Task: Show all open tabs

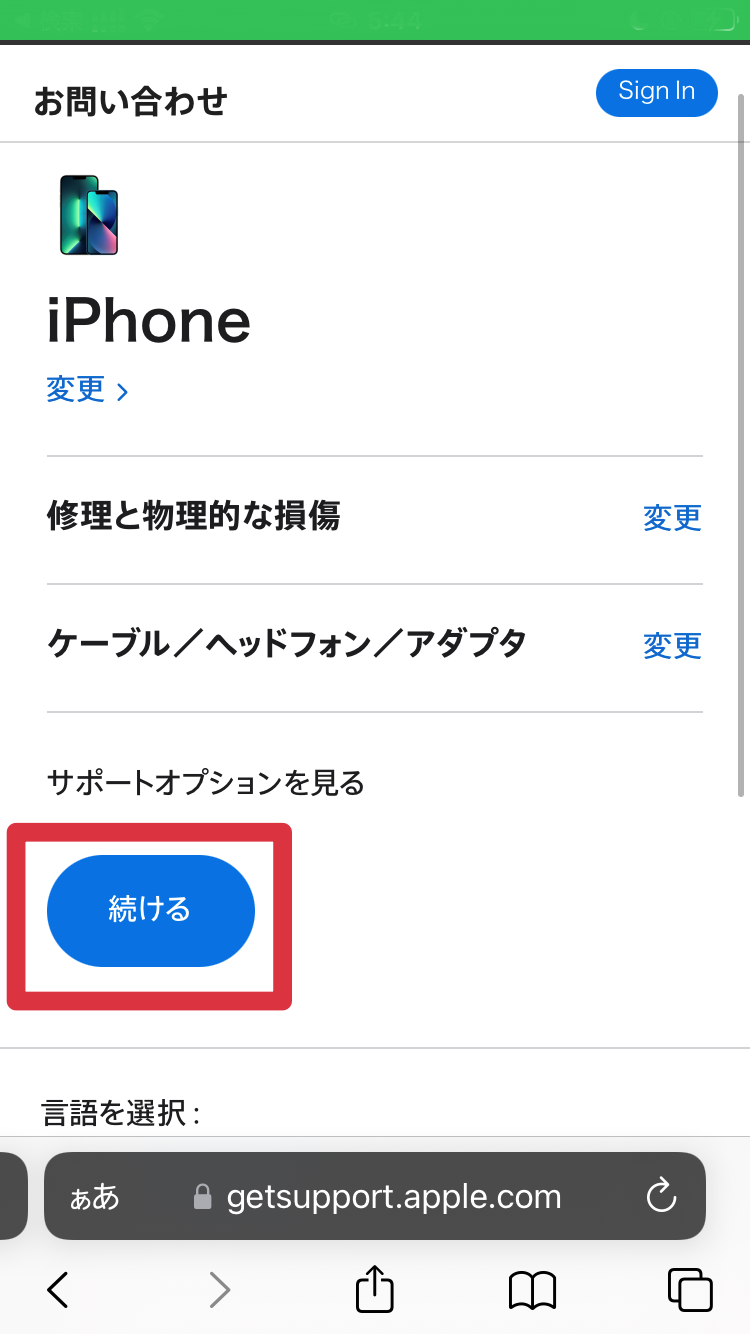Action: coord(689,1289)
